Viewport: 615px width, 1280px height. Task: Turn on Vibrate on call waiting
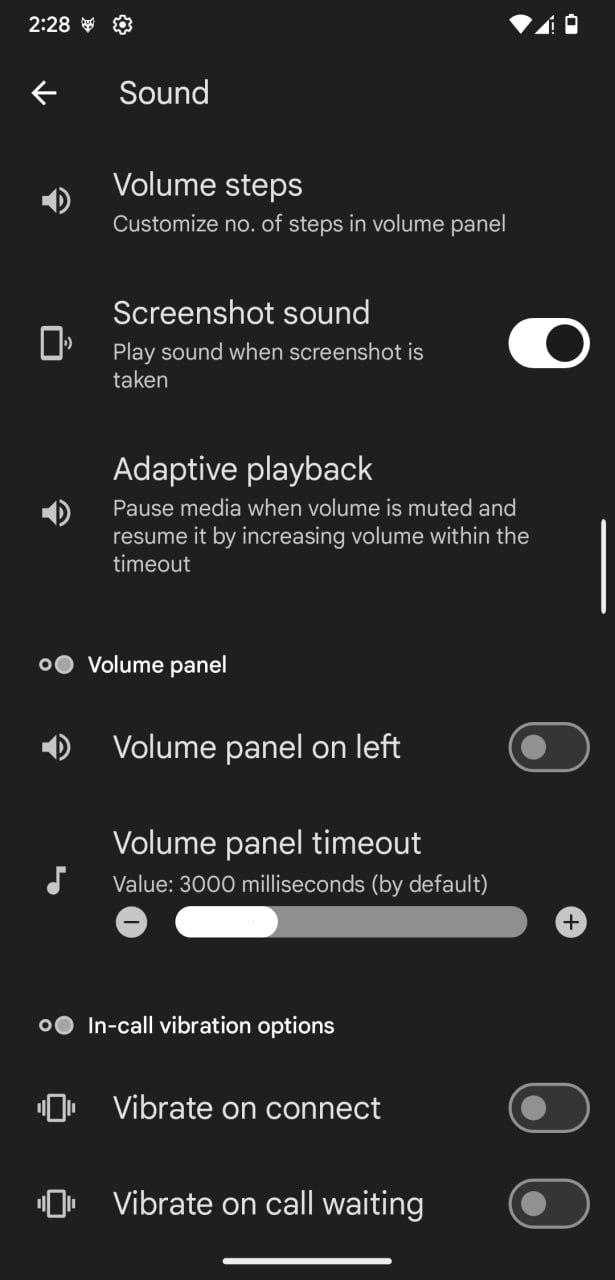(x=548, y=1204)
